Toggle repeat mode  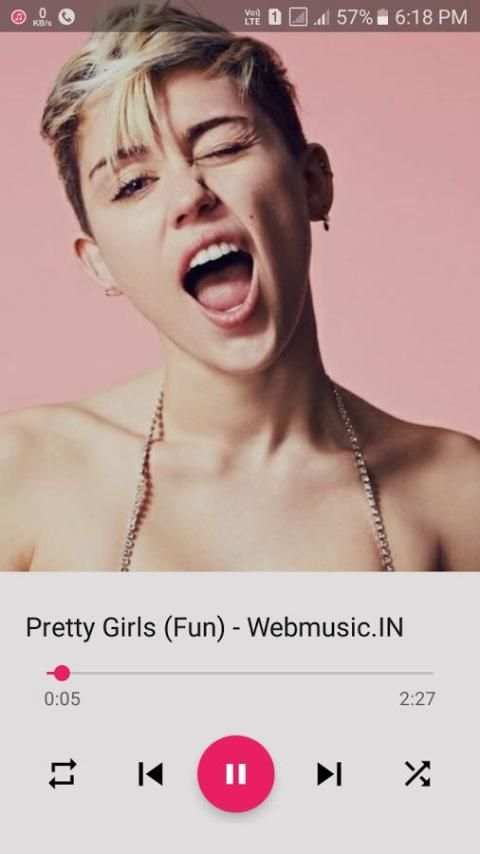point(63,773)
